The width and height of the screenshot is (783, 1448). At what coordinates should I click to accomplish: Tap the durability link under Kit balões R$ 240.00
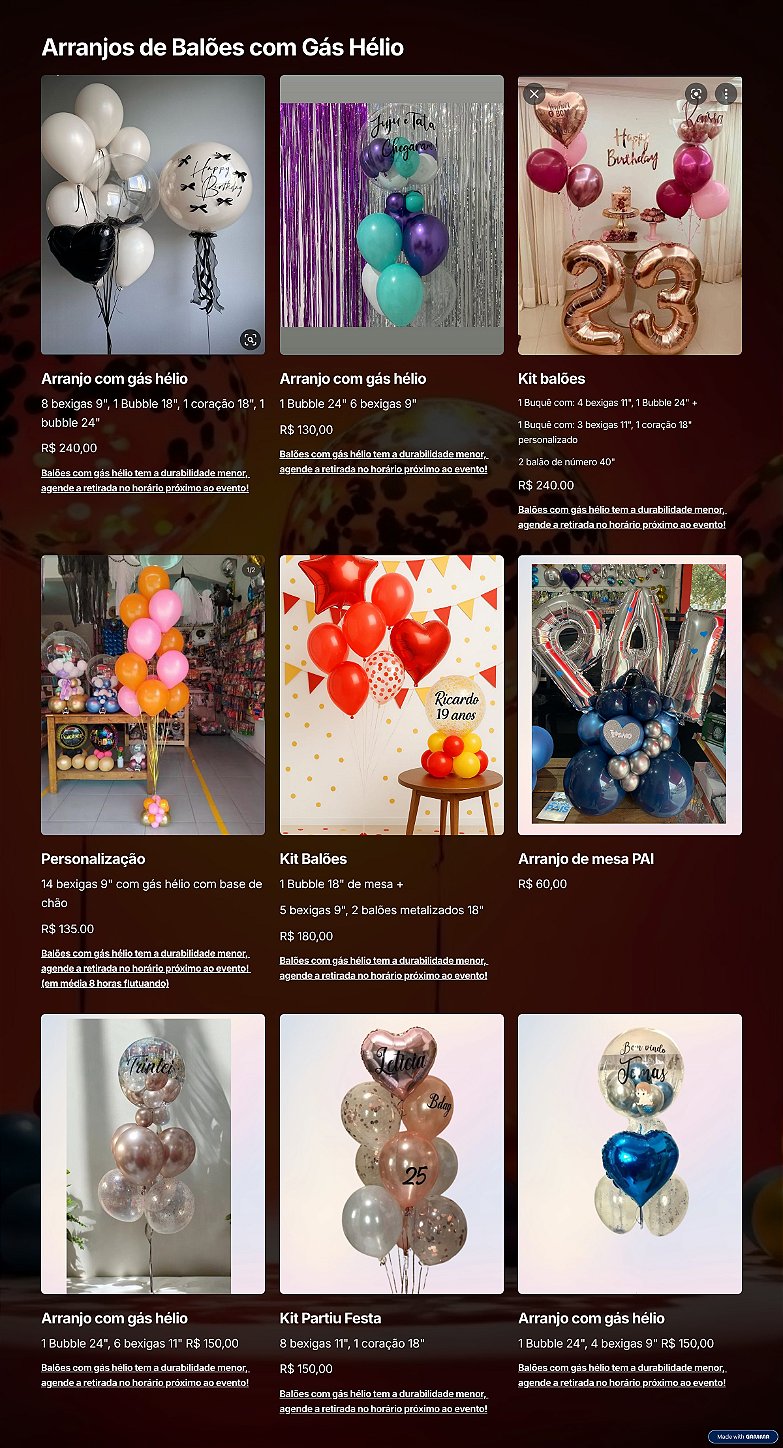[x=621, y=516]
